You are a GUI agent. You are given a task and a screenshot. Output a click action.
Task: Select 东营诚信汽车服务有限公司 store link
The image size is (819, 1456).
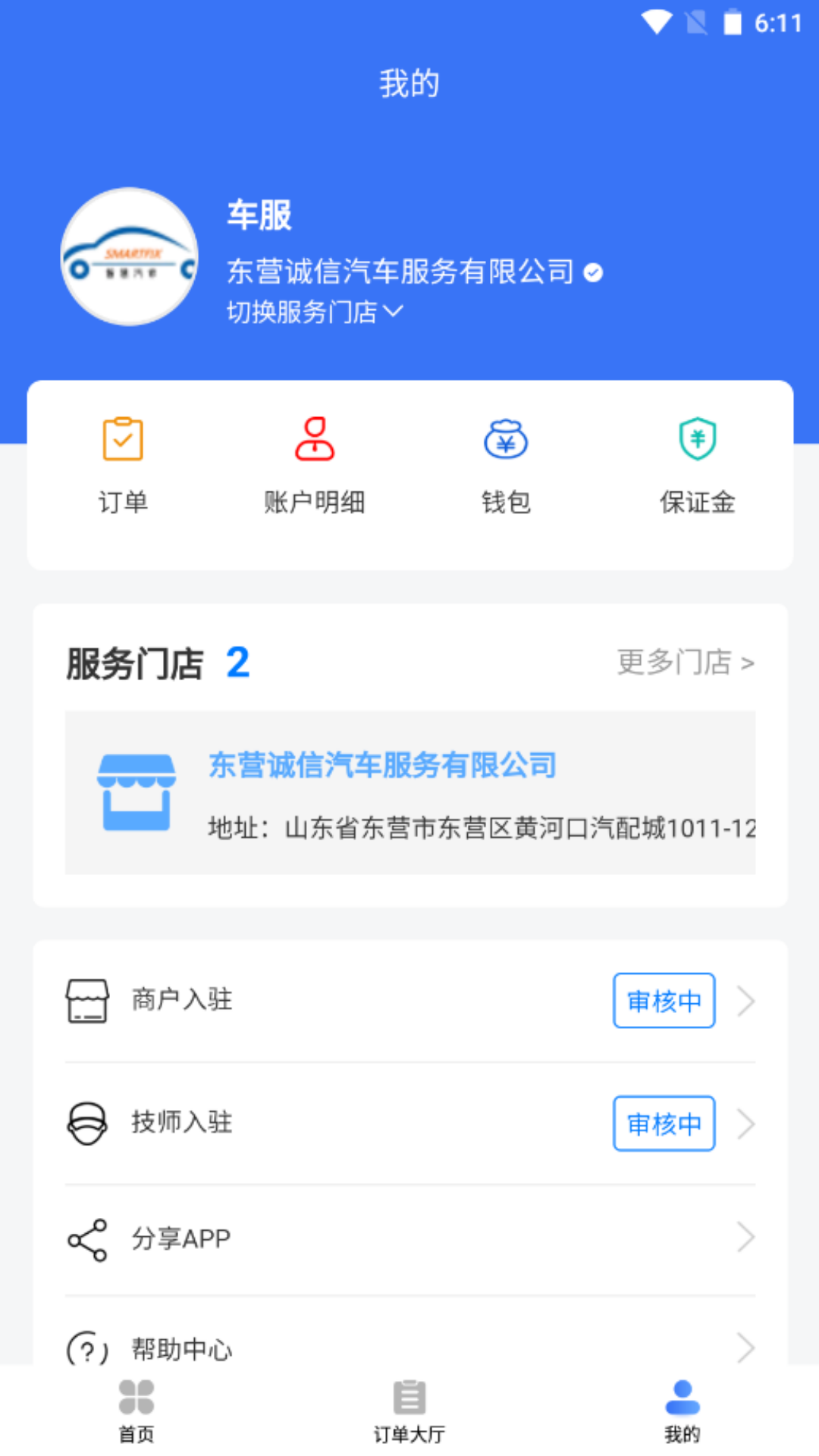(381, 767)
